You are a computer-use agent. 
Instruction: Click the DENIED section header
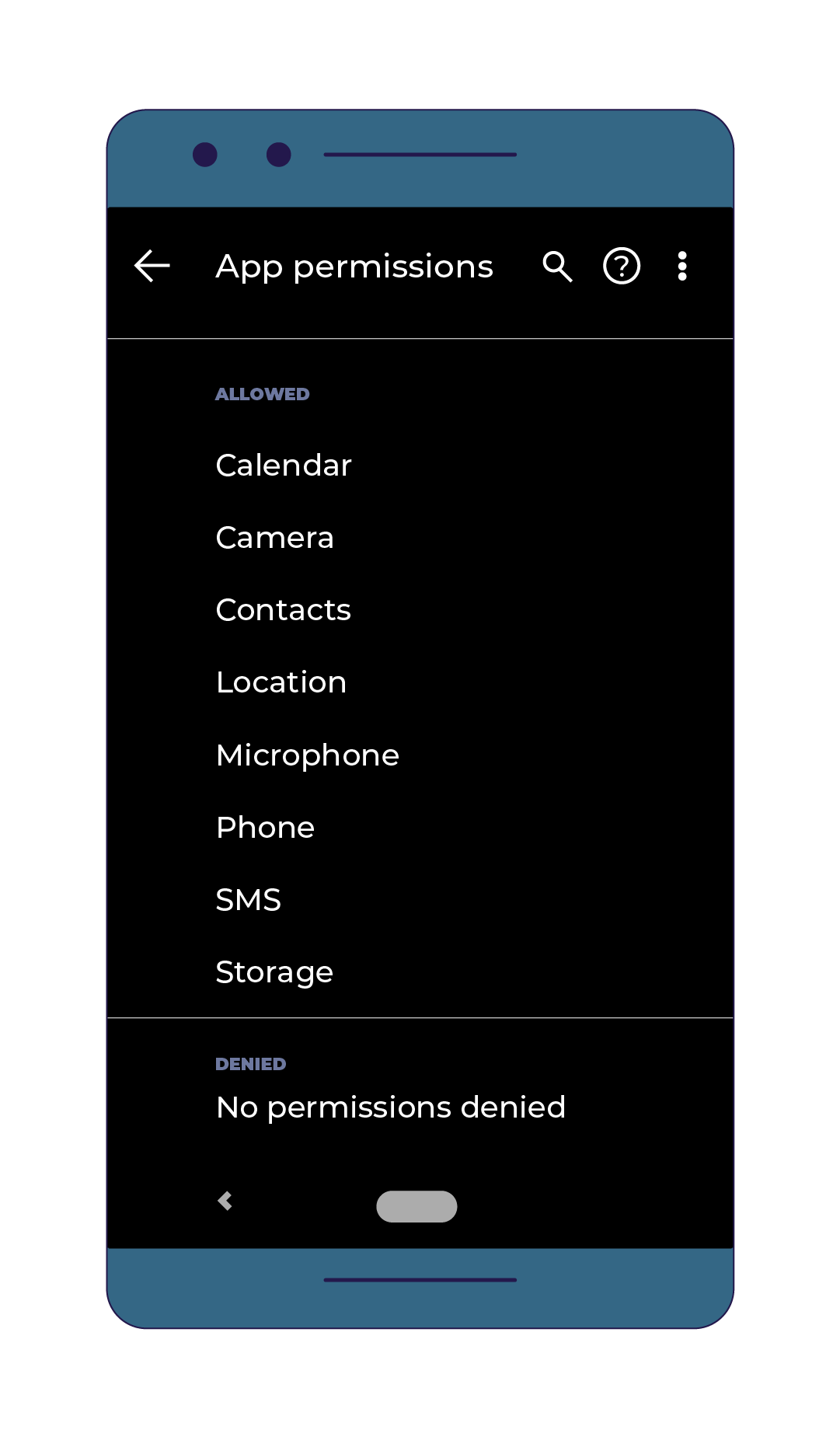[250, 1064]
